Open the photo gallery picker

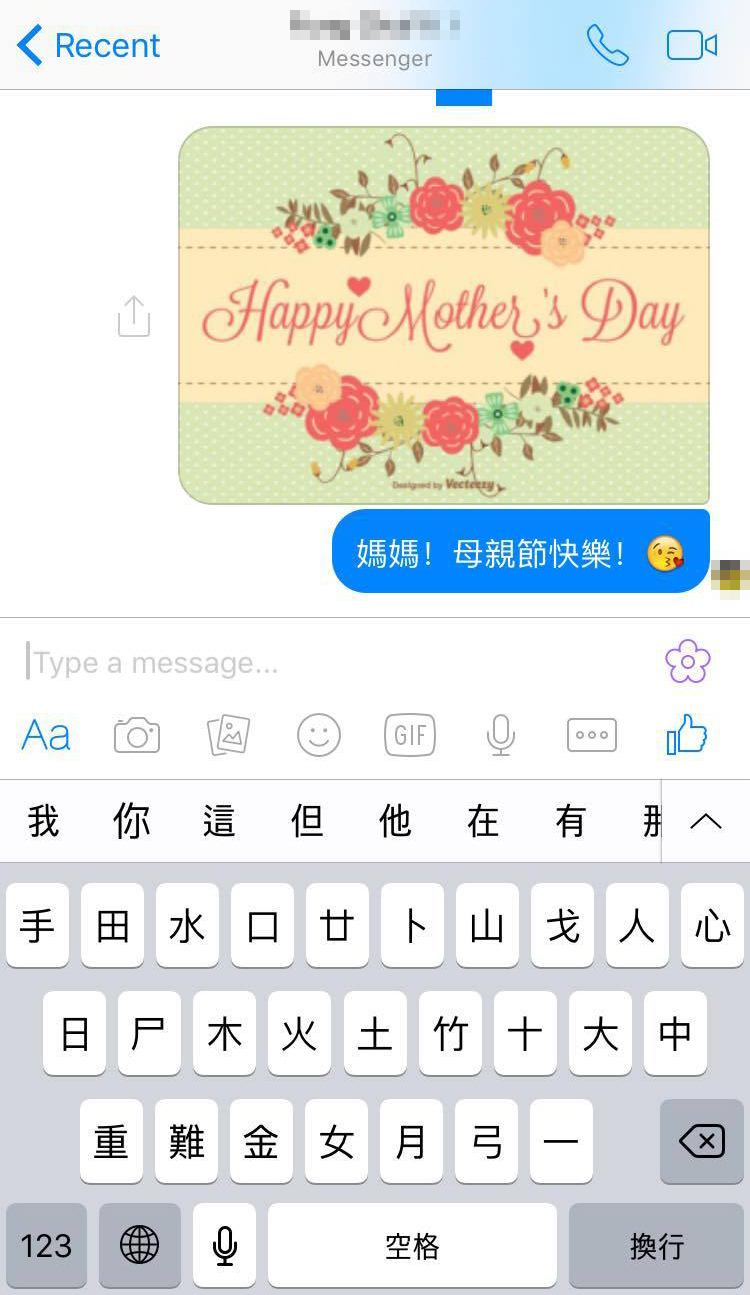[228, 736]
